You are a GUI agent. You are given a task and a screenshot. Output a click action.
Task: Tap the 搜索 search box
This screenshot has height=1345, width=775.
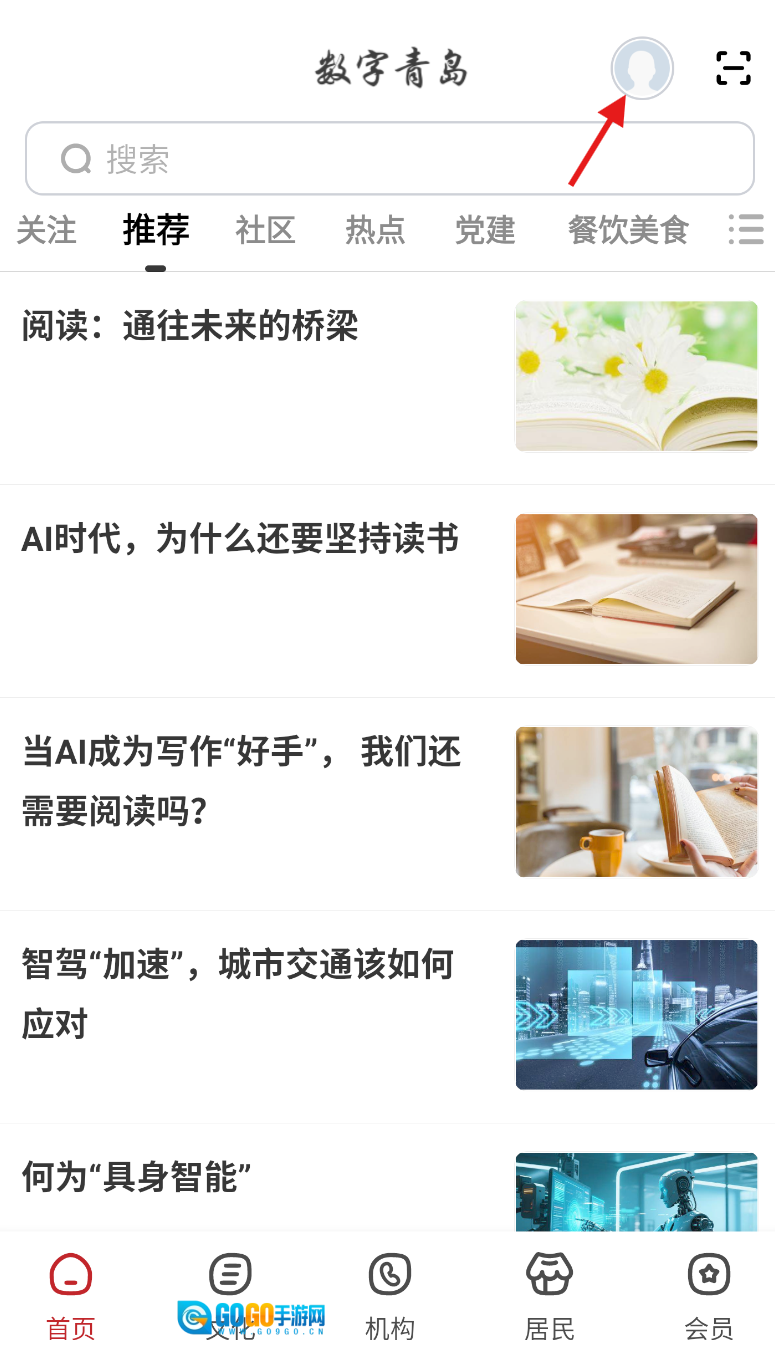coord(389,158)
